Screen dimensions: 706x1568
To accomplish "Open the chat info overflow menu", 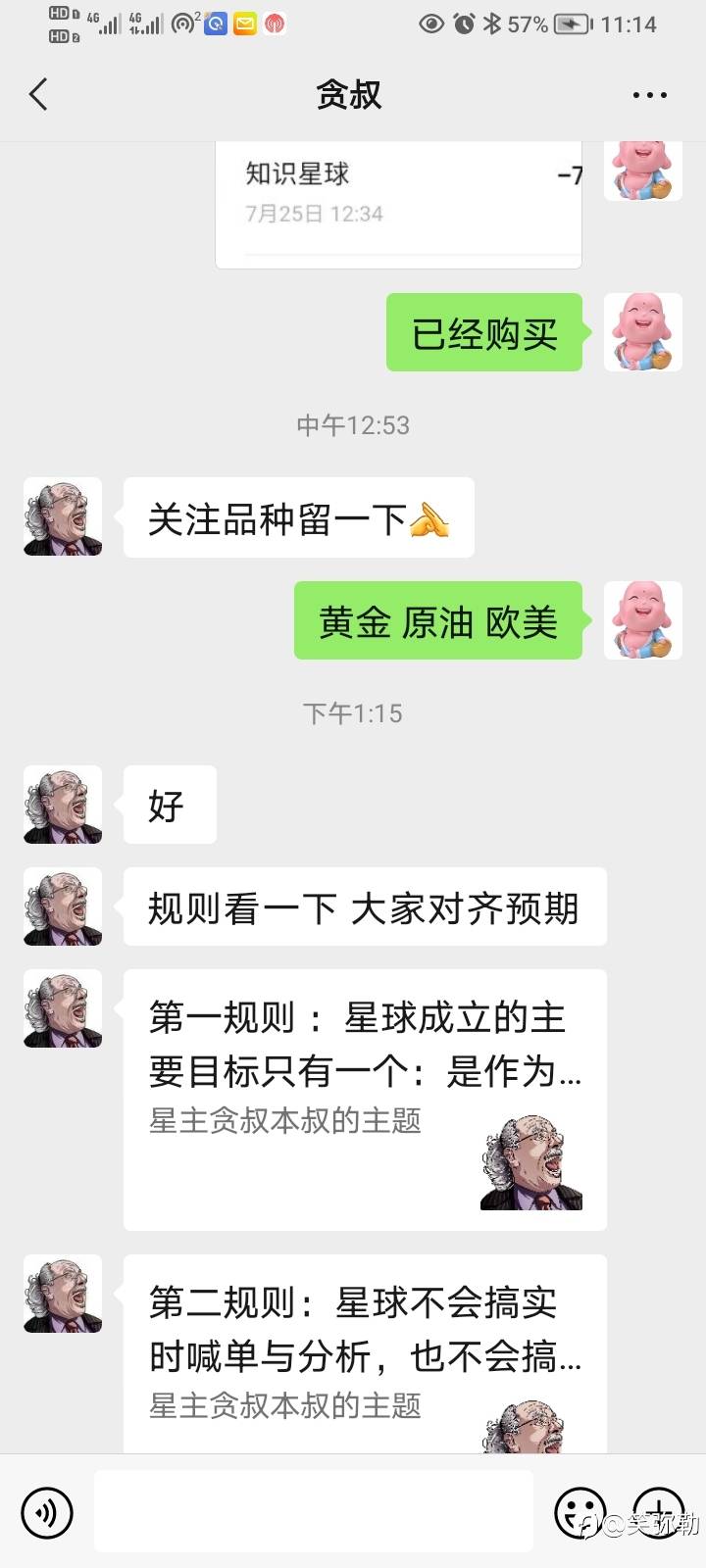I will [649, 95].
